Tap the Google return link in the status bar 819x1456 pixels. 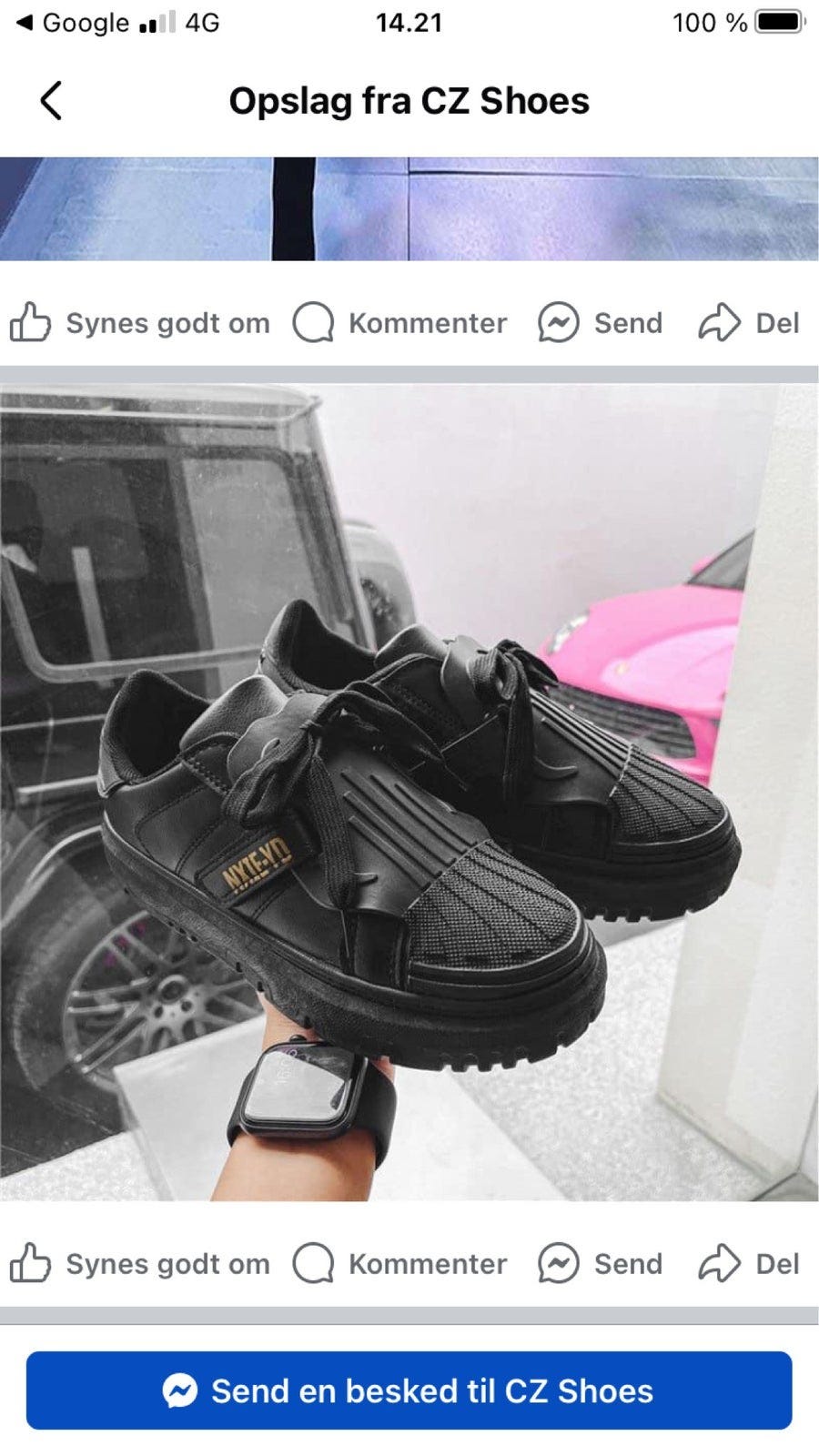[x=68, y=23]
